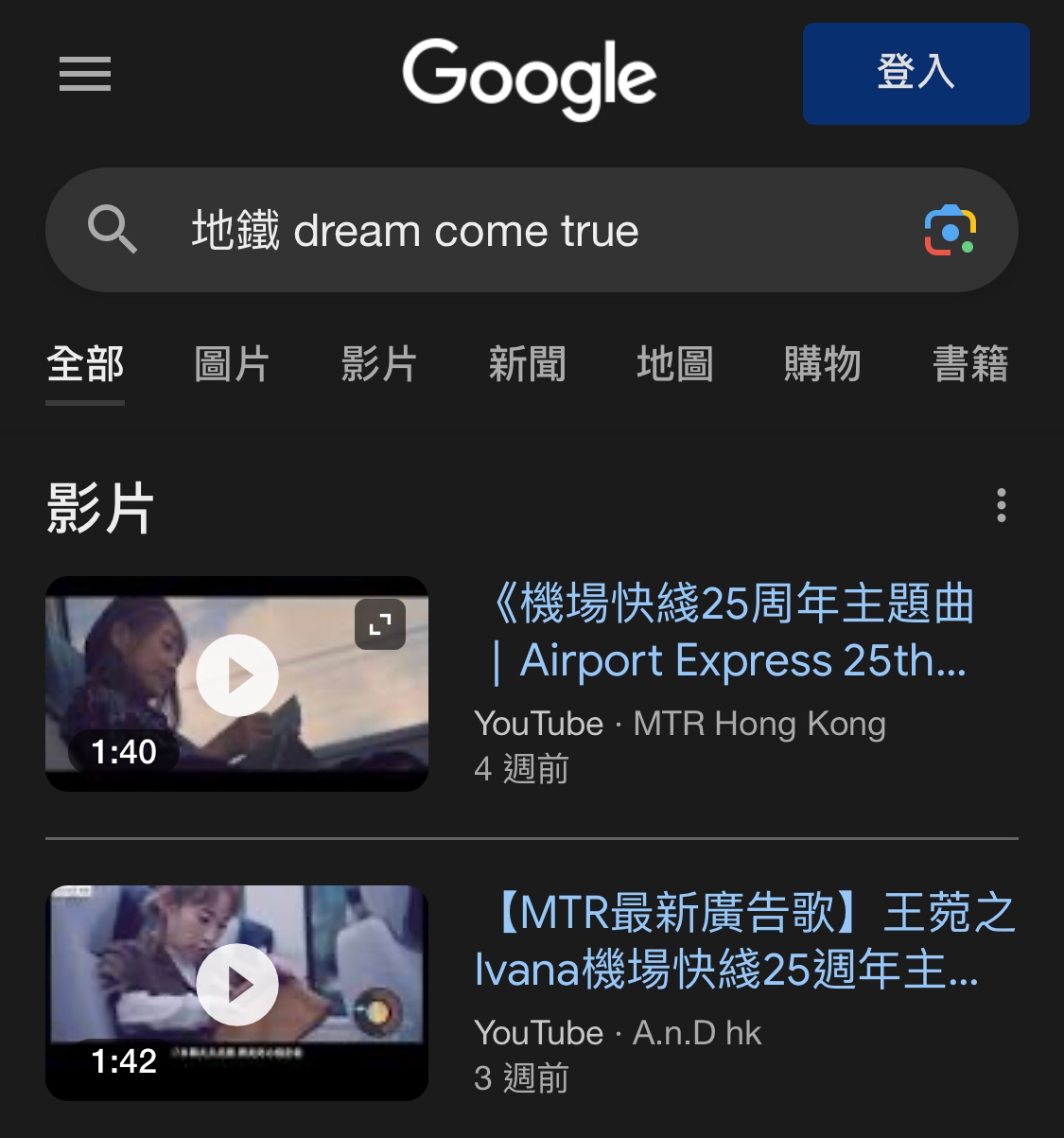Open the 購物 tab

(822, 365)
